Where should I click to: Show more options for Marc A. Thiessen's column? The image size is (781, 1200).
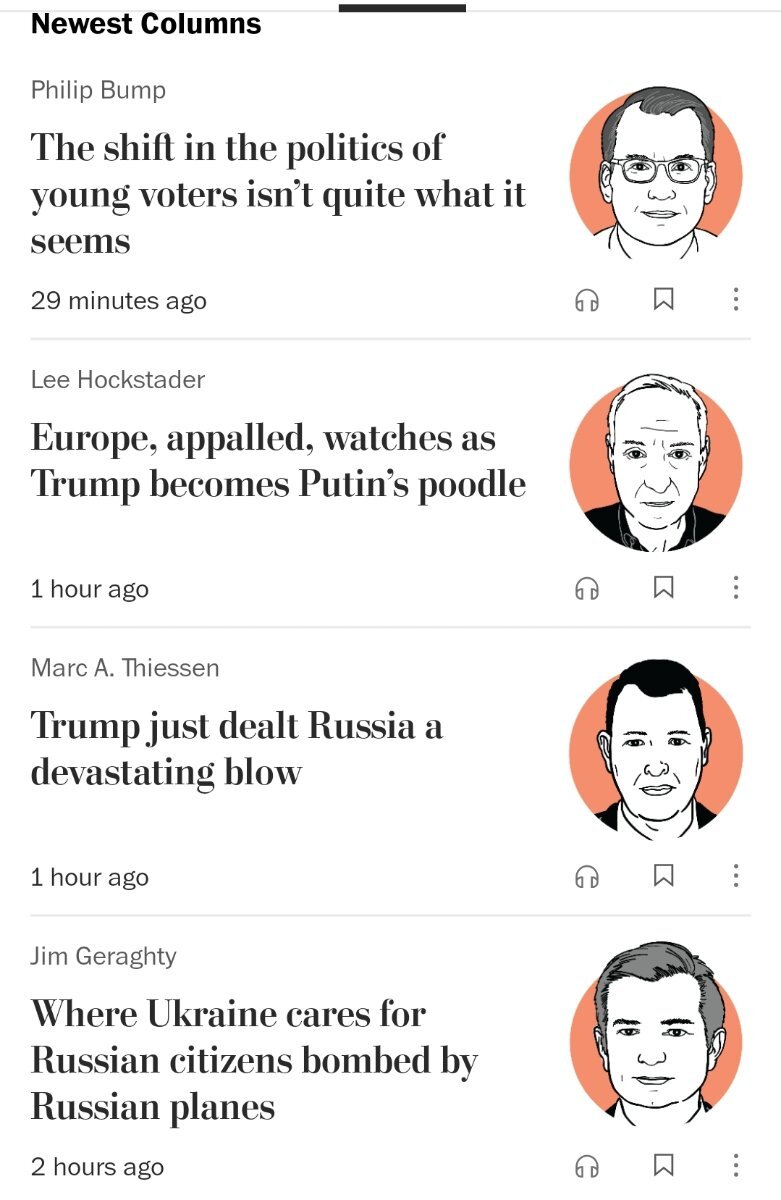click(x=736, y=876)
